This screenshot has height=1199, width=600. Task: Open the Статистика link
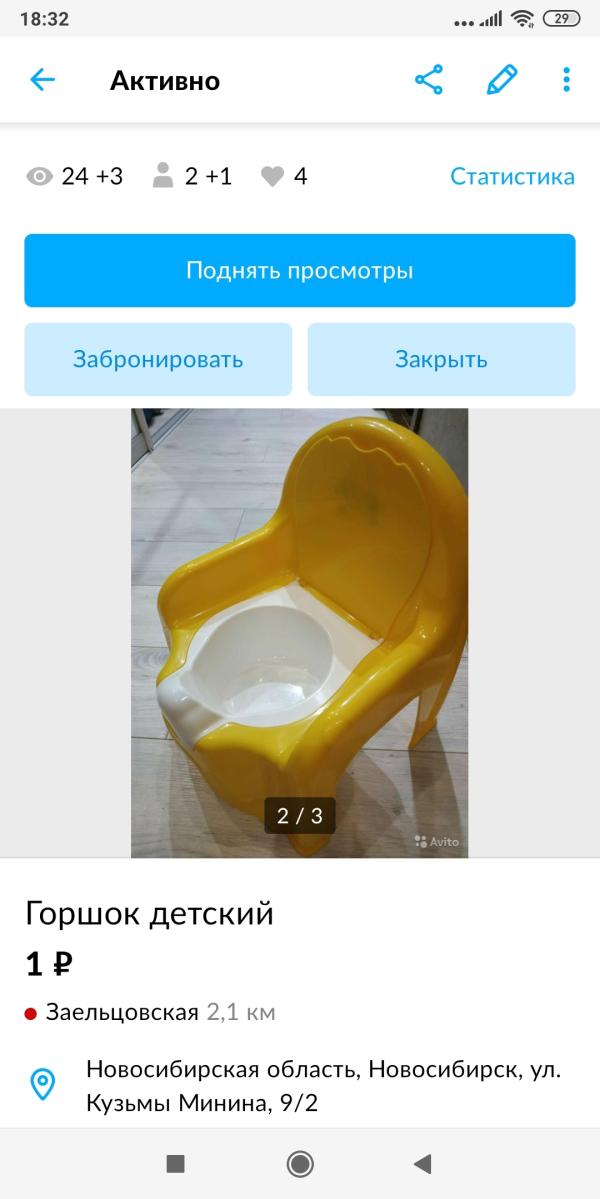coord(512,177)
